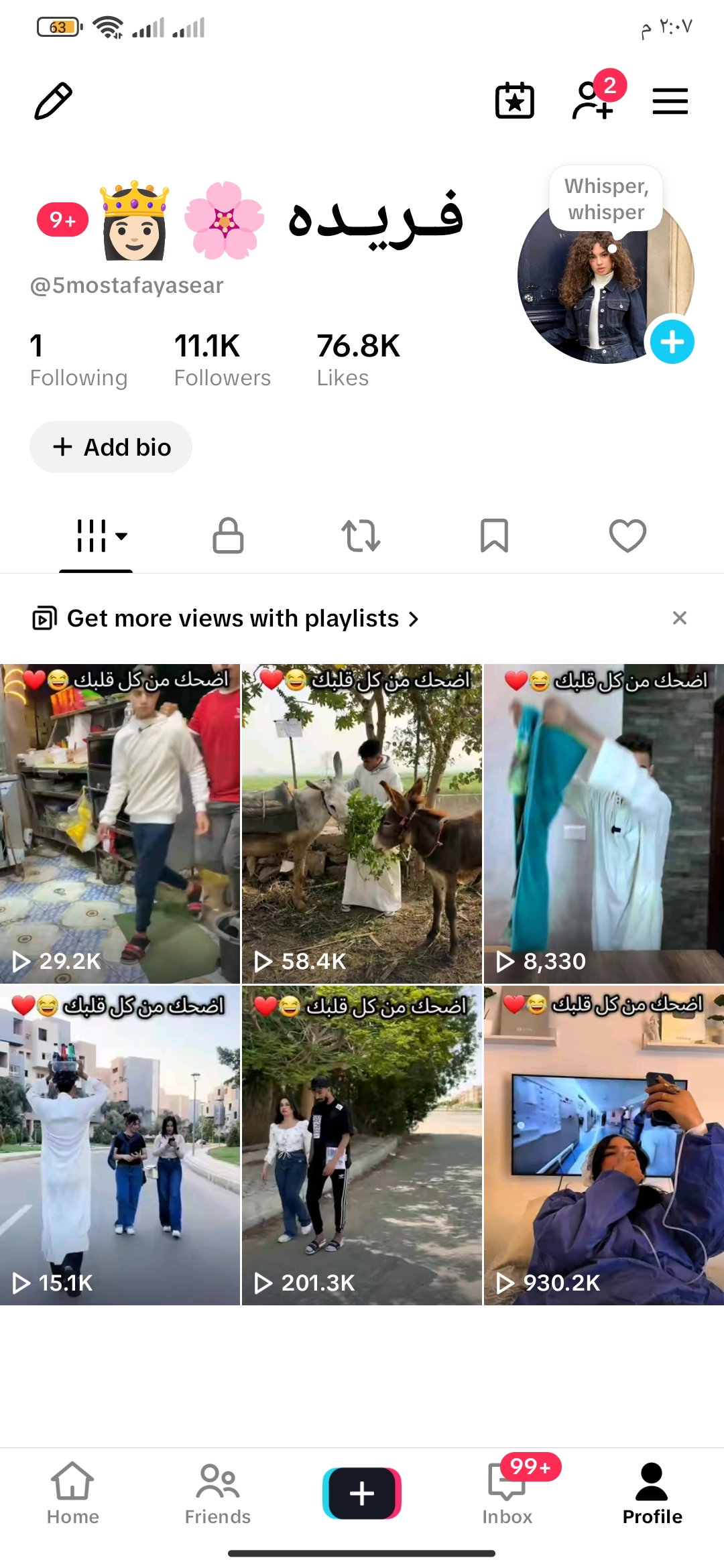The image size is (724, 1568).
Task: View the 11.1K Followers list
Action: tap(222, 361)
